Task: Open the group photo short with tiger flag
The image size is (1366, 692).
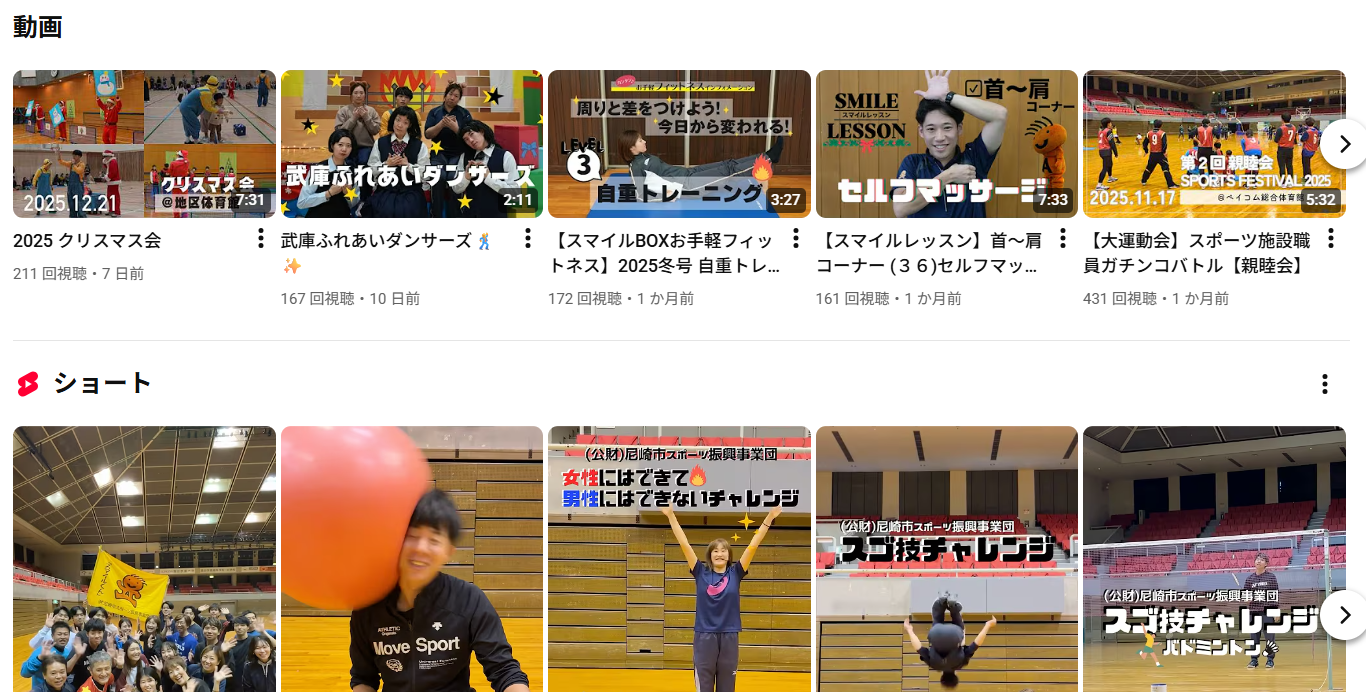Action: click(144, 560)
